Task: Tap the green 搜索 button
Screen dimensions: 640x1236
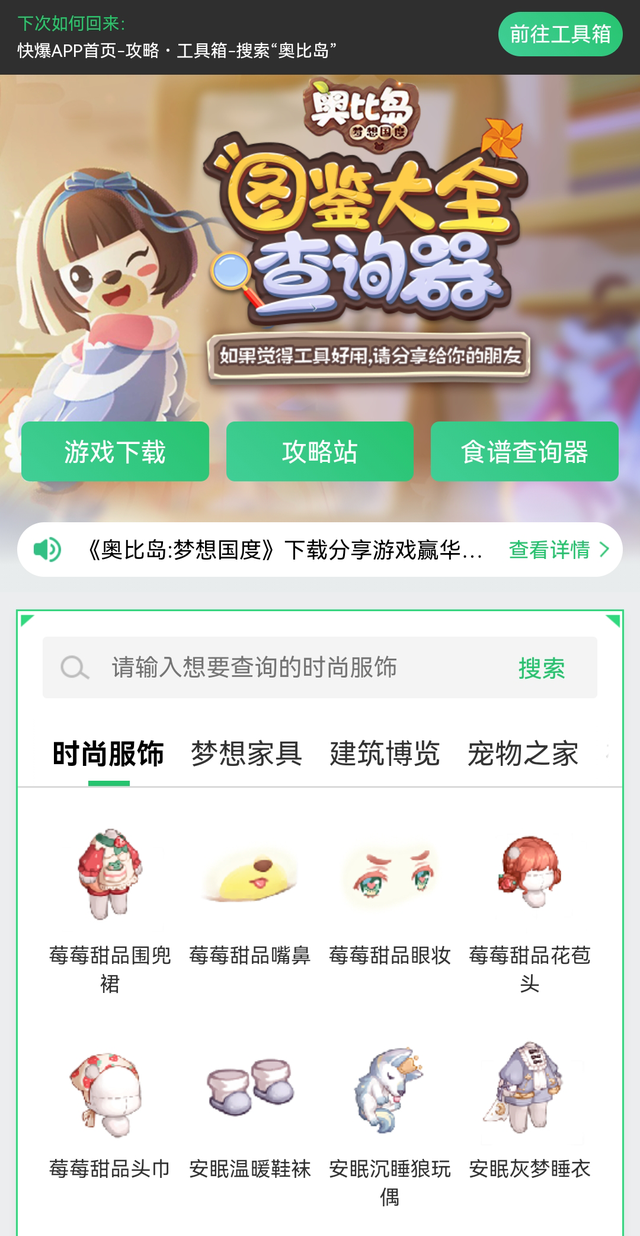Action: 541,668
